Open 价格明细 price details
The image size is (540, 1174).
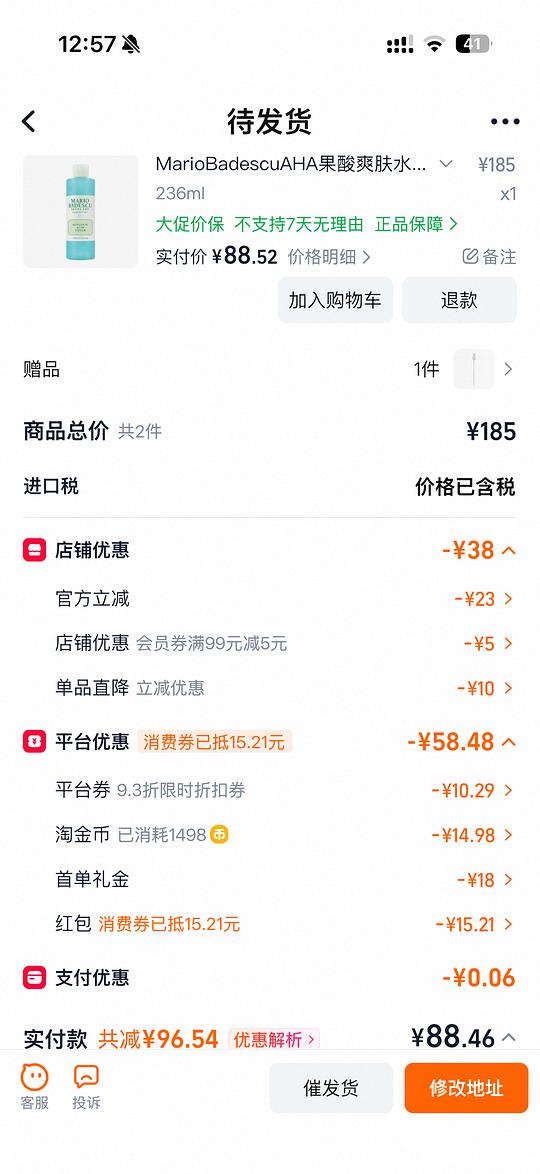[330, 257]
